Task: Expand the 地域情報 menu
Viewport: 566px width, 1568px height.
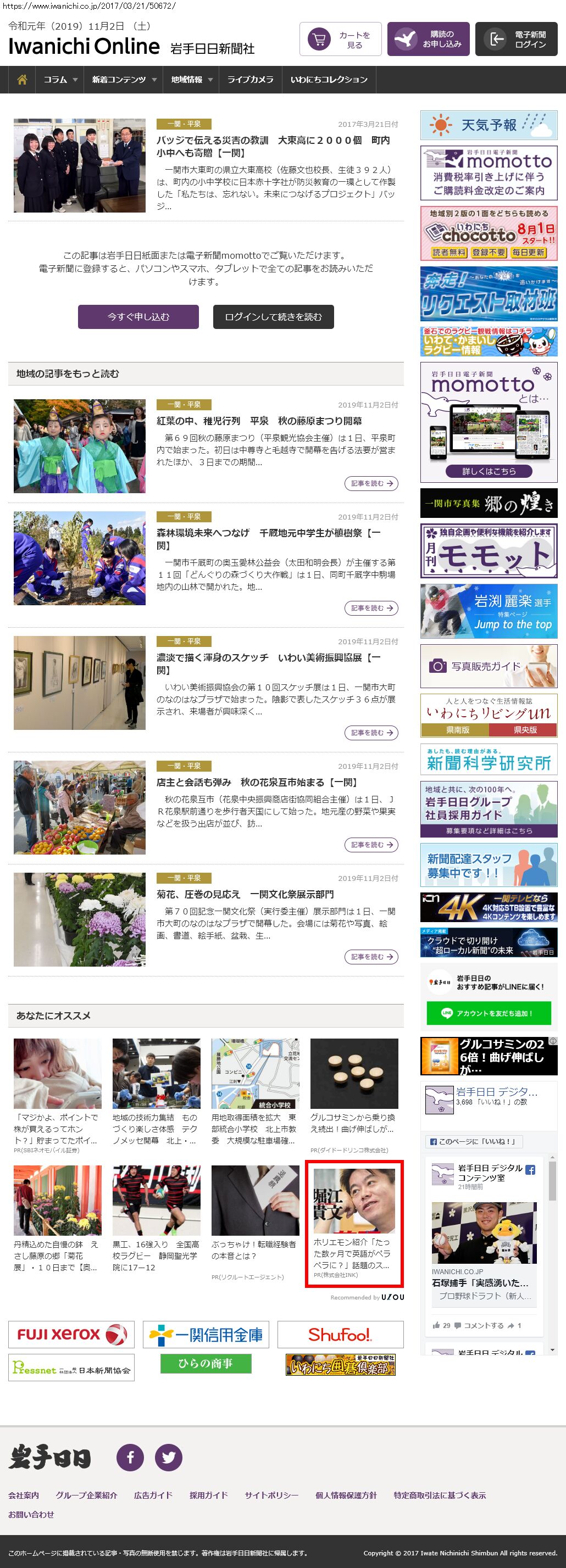Action: (191, 80)
